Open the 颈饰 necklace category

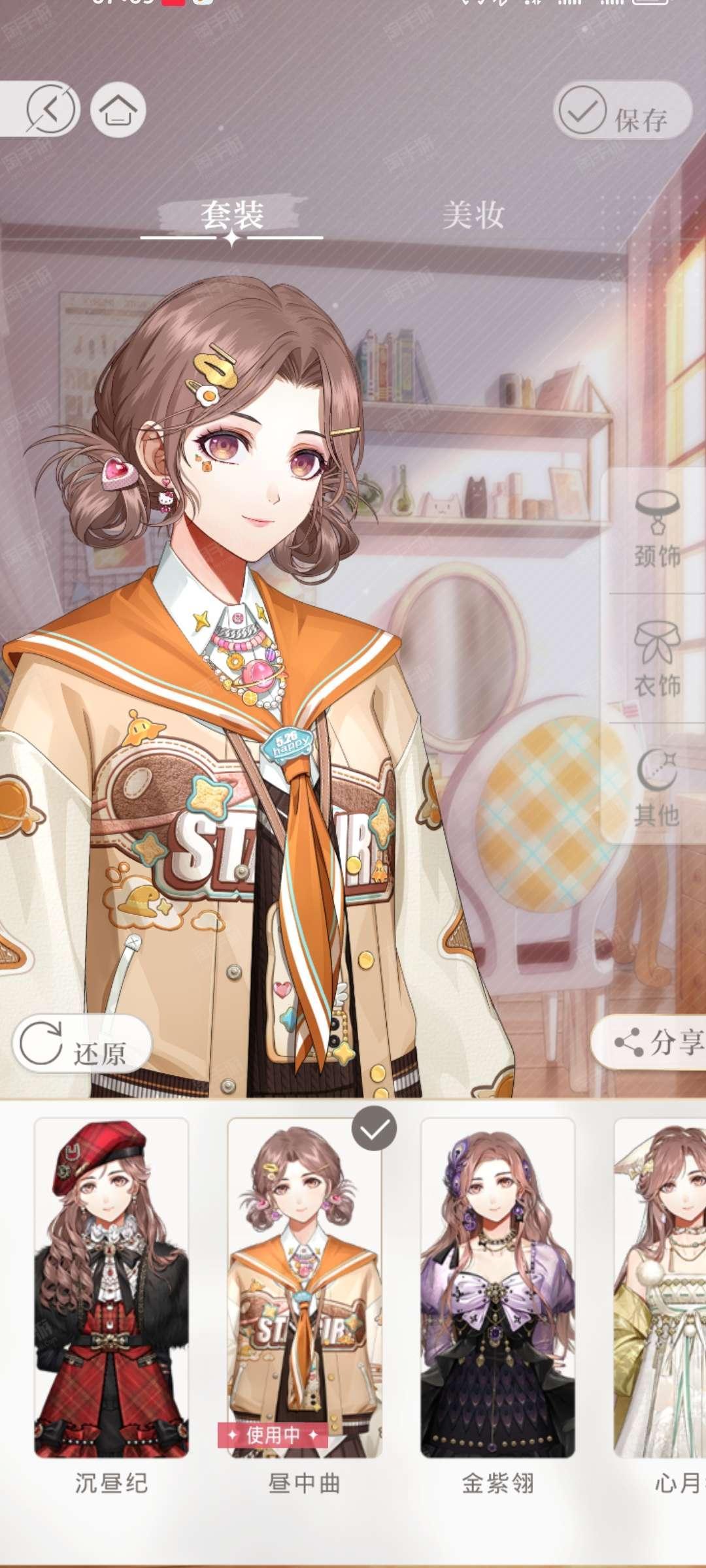[x=657, y=530]
